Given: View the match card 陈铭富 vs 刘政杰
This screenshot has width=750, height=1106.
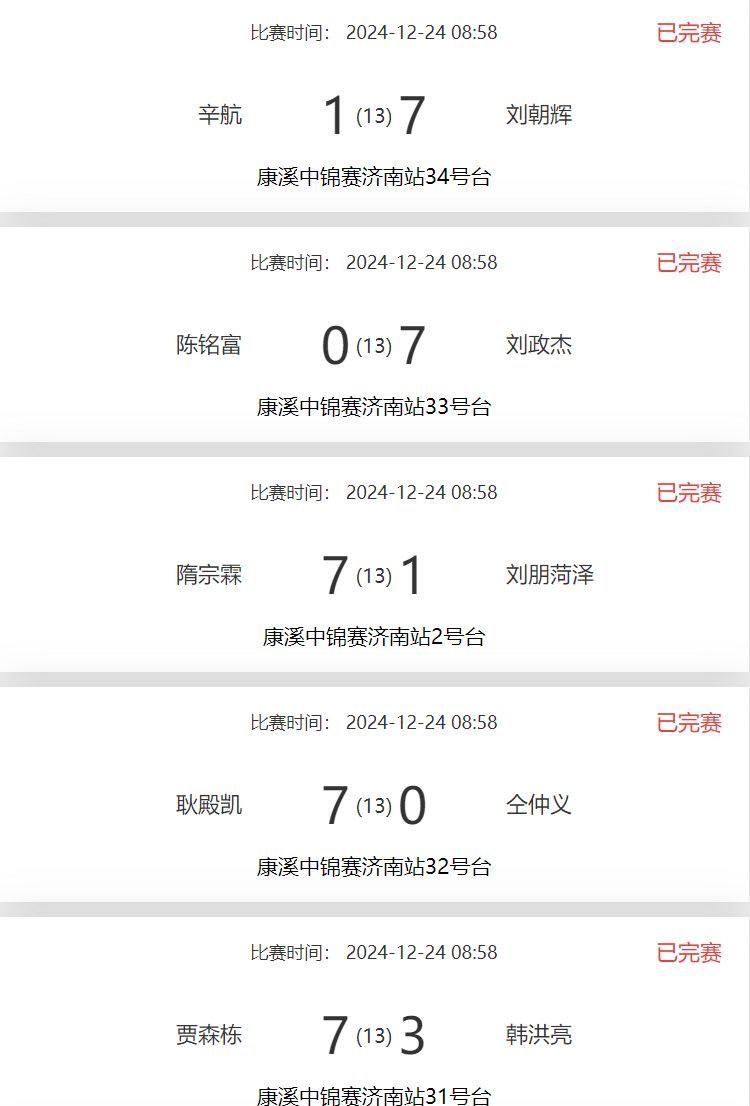Looking at the screenshot, I should coord(374,346).
